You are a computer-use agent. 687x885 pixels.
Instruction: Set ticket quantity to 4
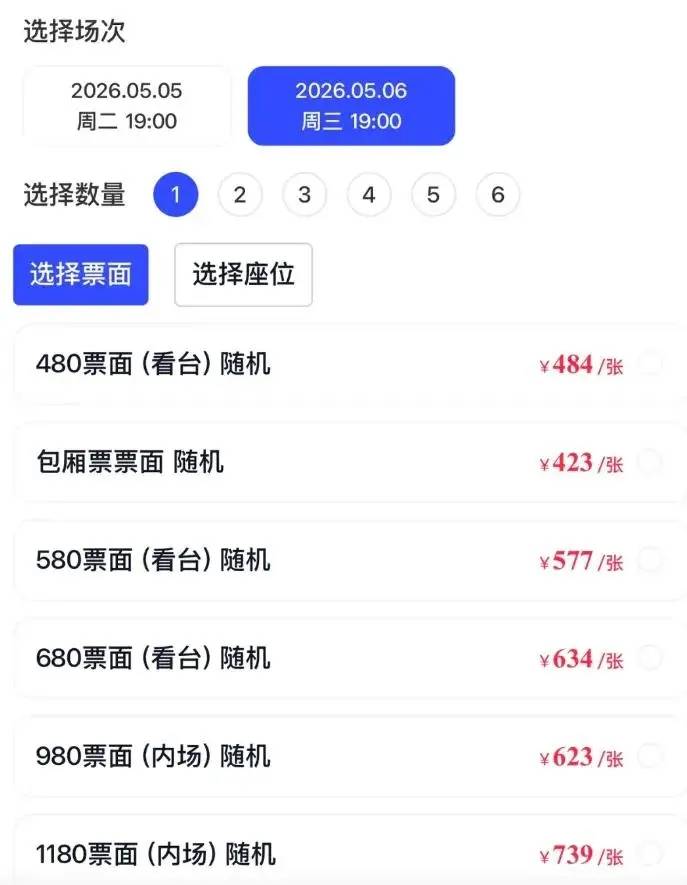[x=369, y=195]
